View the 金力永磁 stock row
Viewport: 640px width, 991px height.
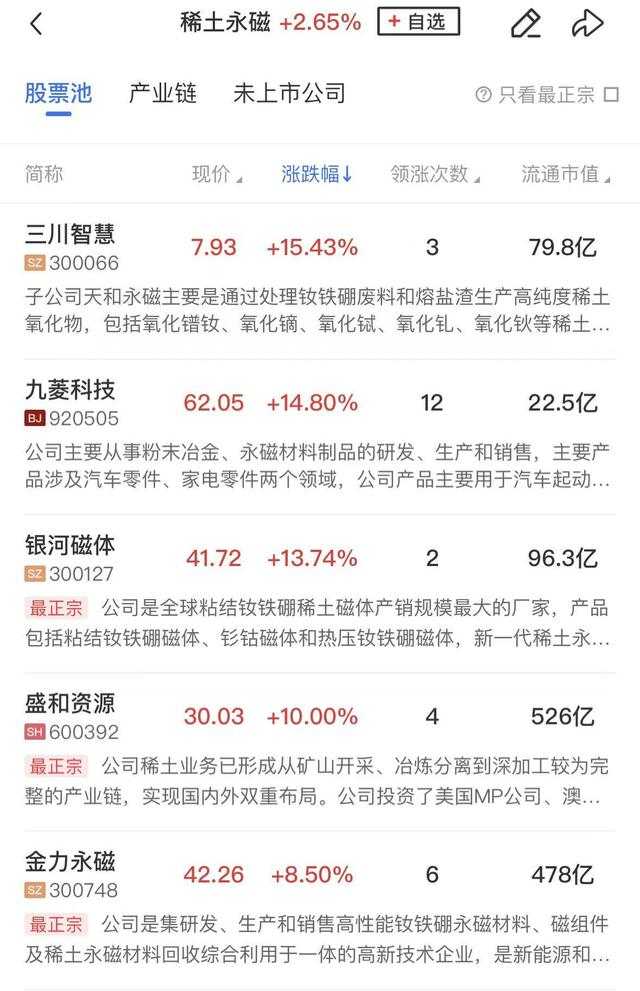pyautogui.click(x=70, y=861)
